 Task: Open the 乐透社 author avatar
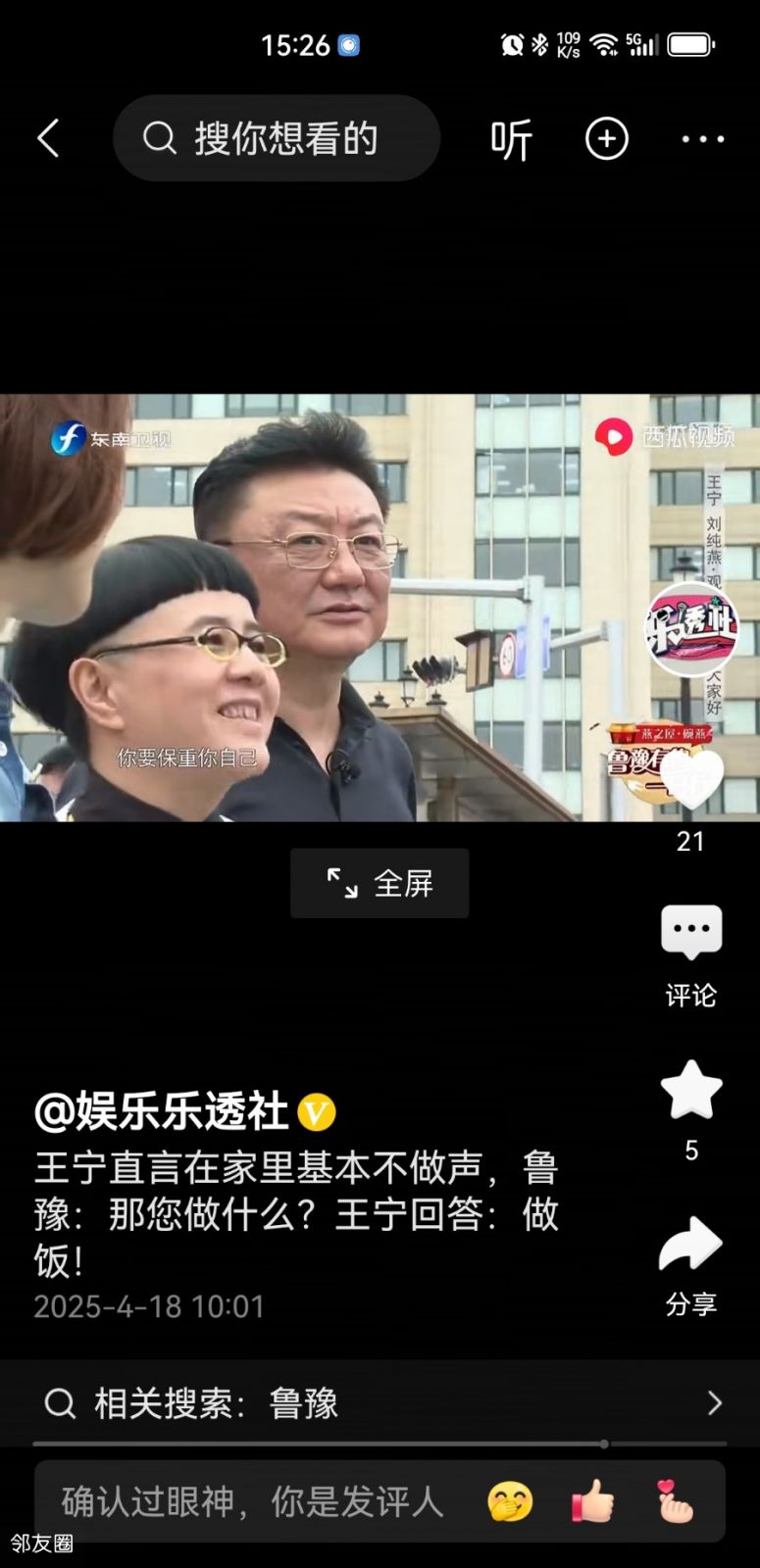pos(691,629)
